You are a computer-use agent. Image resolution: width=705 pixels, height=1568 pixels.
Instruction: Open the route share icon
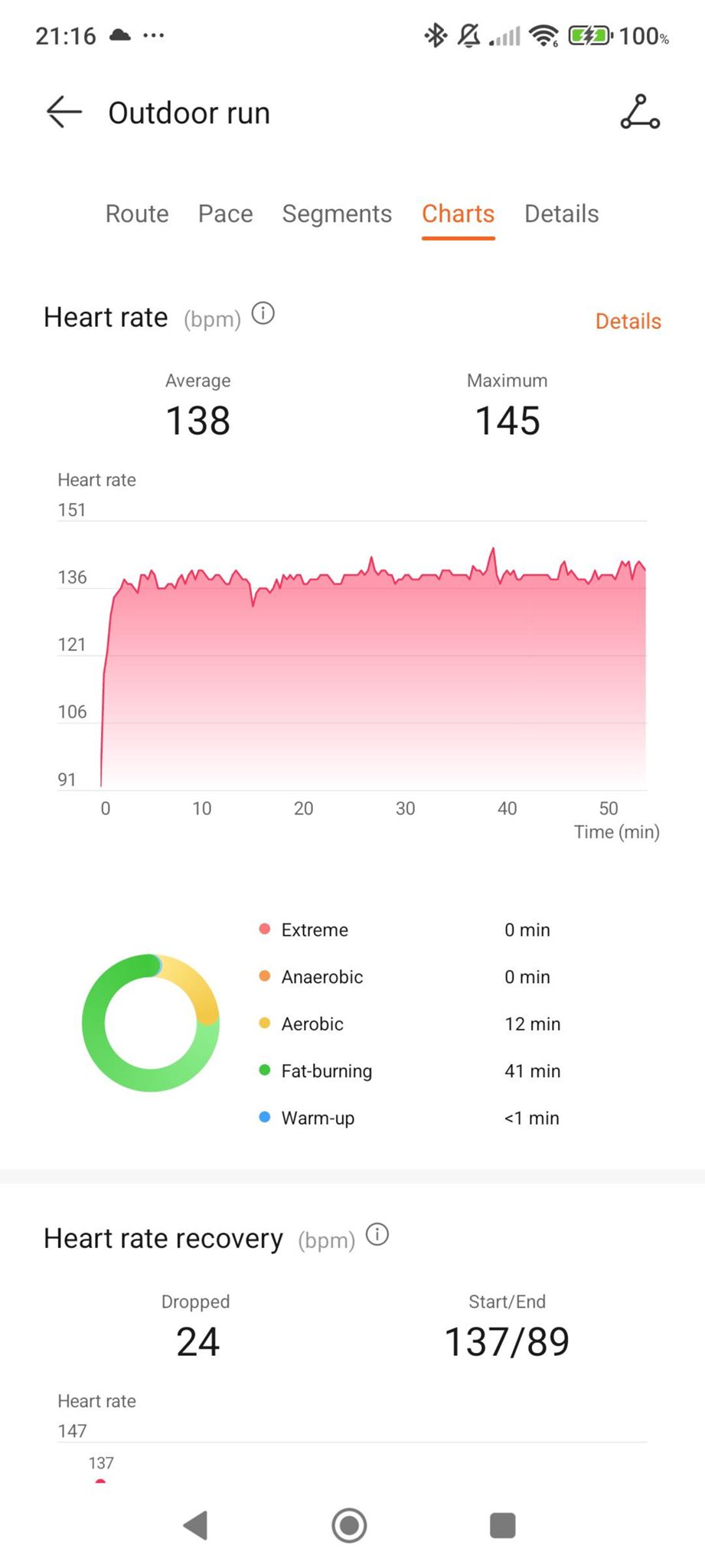639,113
